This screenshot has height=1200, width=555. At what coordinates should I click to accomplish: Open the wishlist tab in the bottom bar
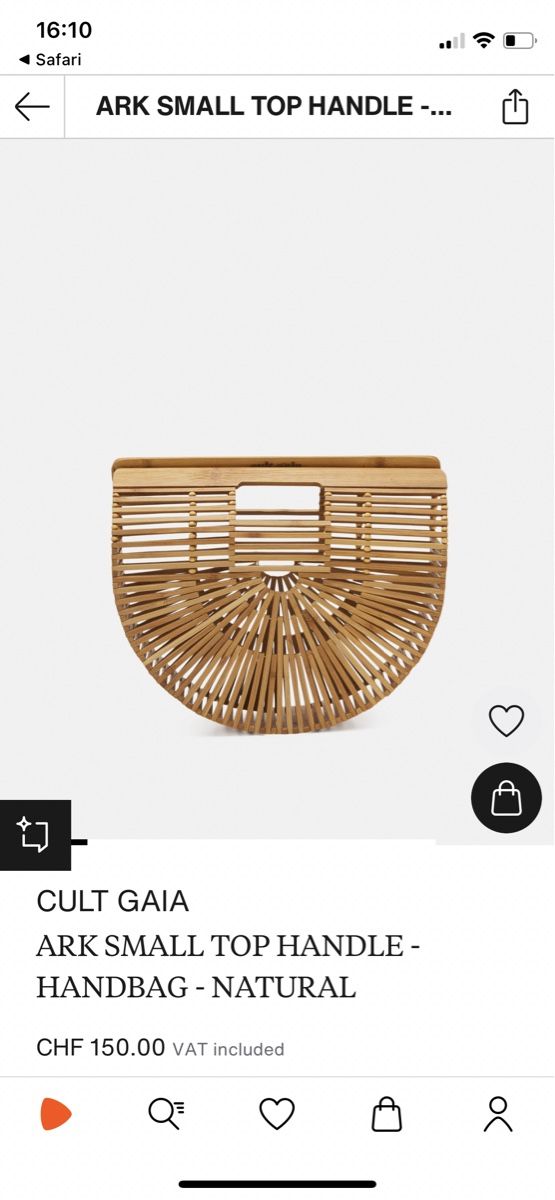[277, 1114]
